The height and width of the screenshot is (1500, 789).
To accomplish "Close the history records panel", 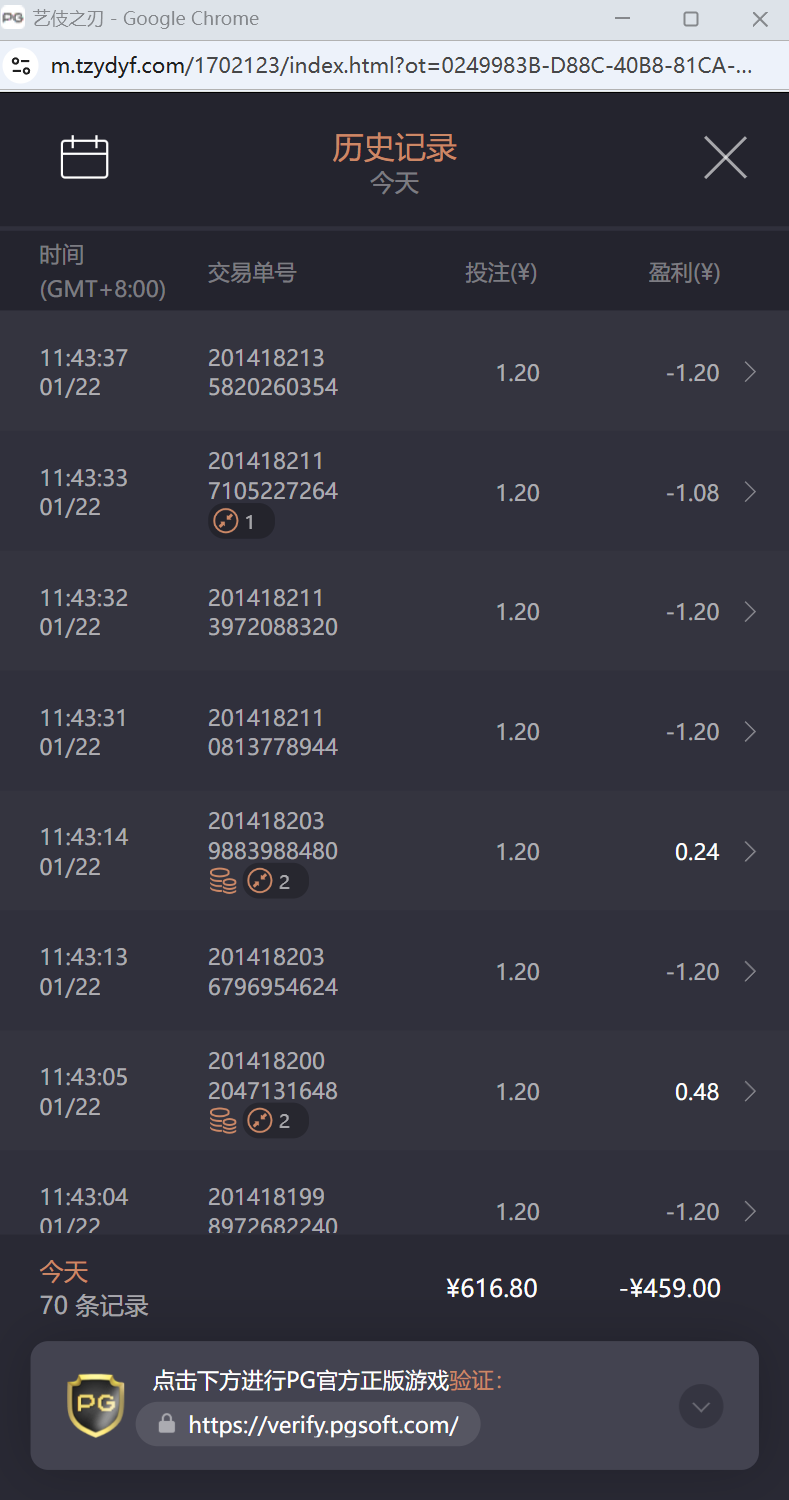I will tap(725, 158).
